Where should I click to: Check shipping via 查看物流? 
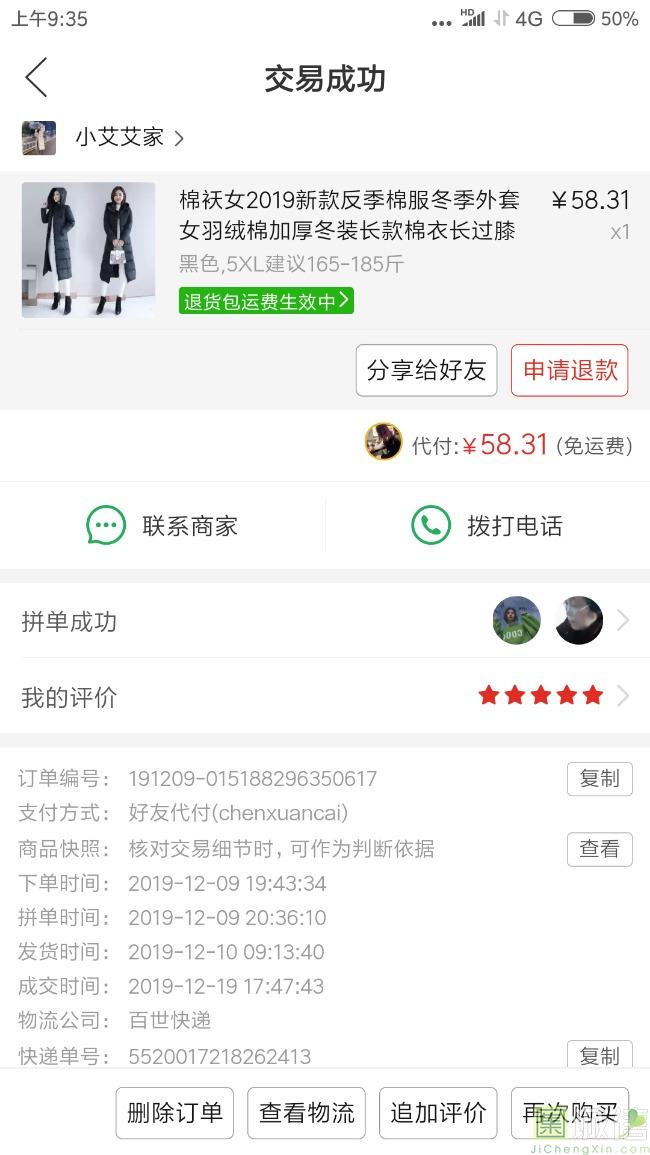point(307,1113)
